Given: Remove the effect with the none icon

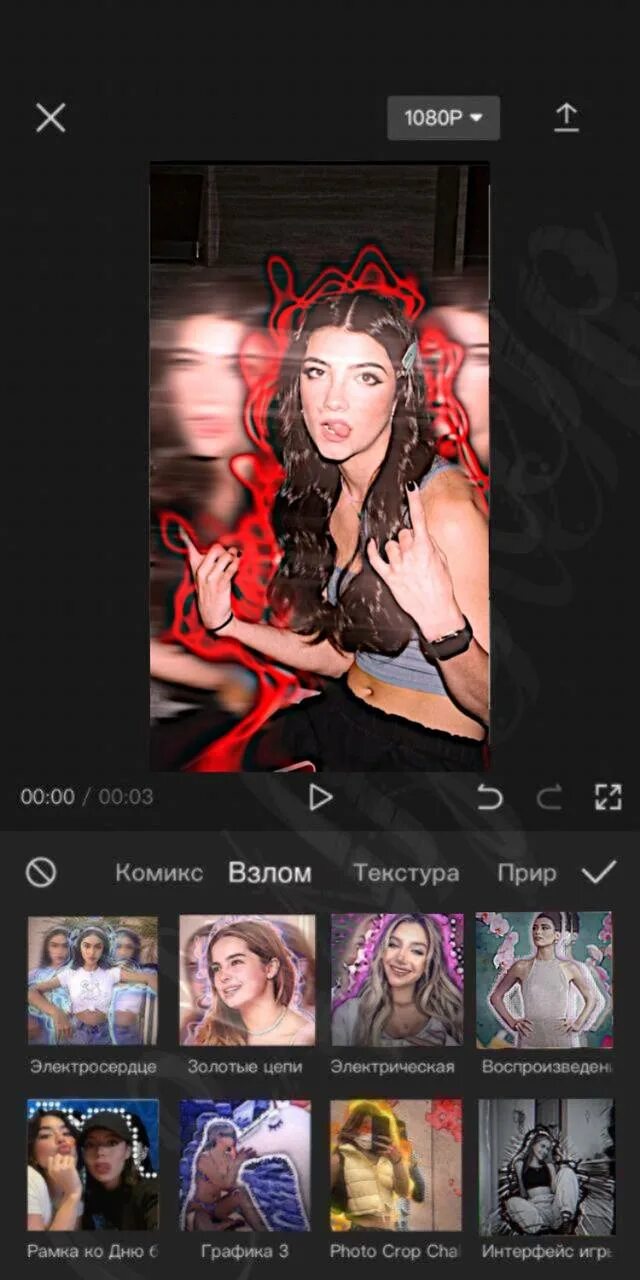Looking at the screenshot, I should 41,873.
